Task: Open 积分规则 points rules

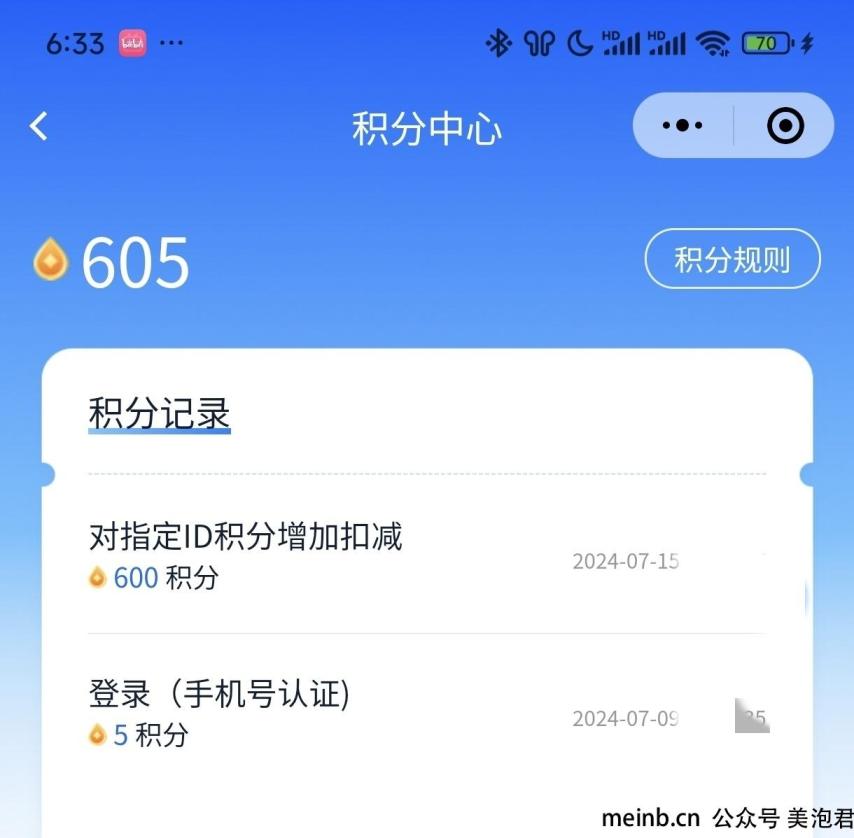Action: (732, 260)
